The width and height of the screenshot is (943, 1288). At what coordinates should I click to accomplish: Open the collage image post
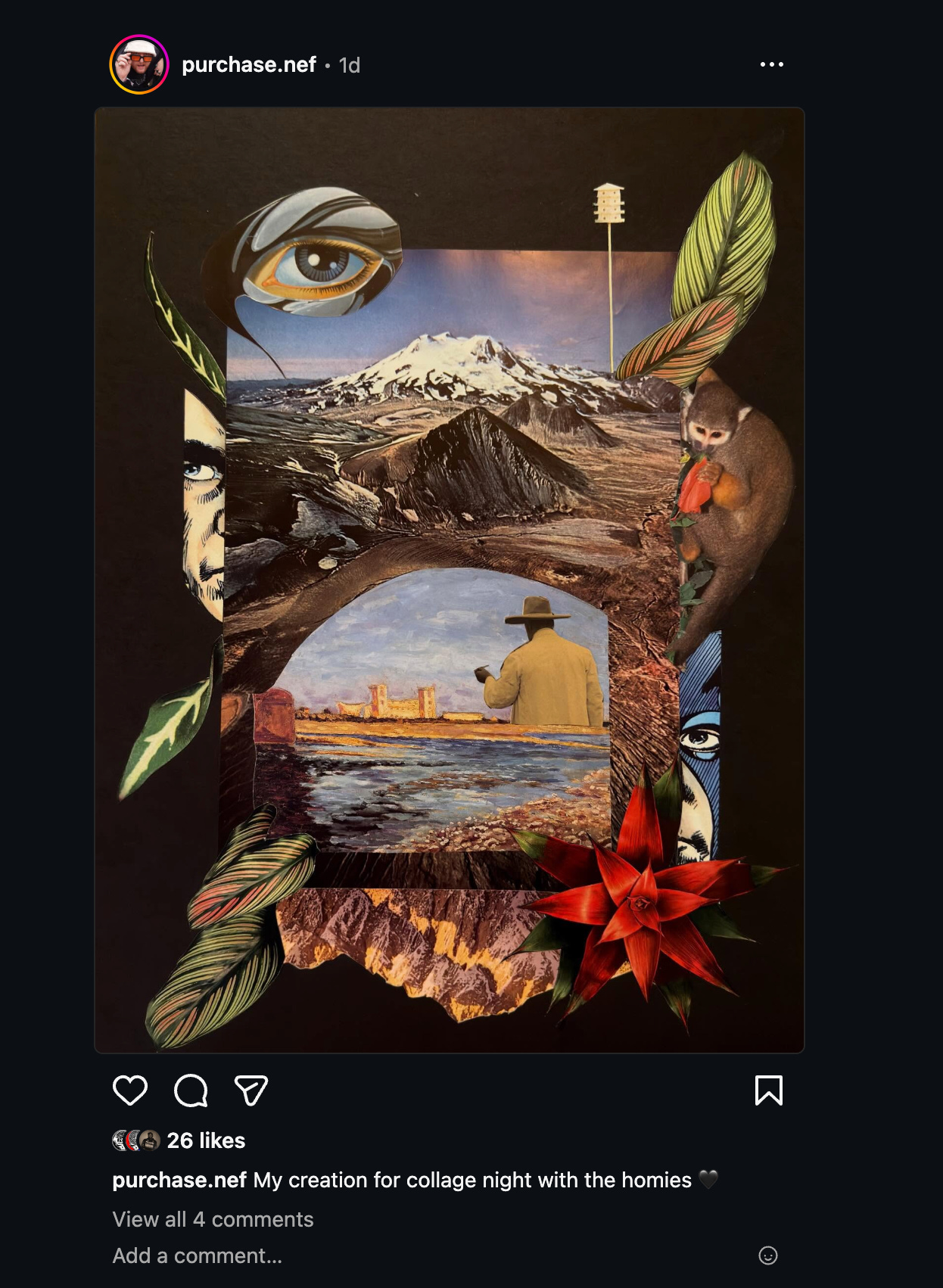pyautogui.click(x=449, y=580)
